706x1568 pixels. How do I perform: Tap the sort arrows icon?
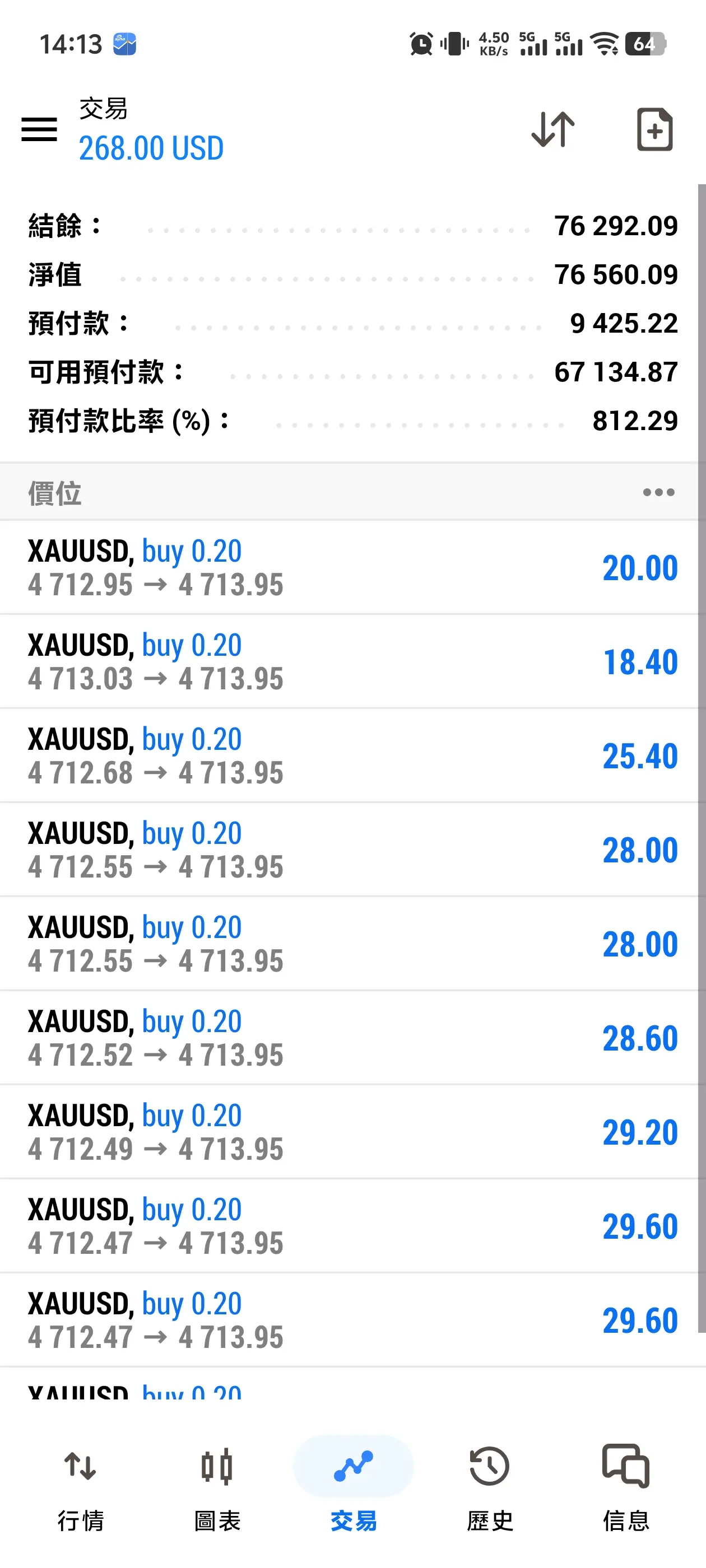click(553, 129)
